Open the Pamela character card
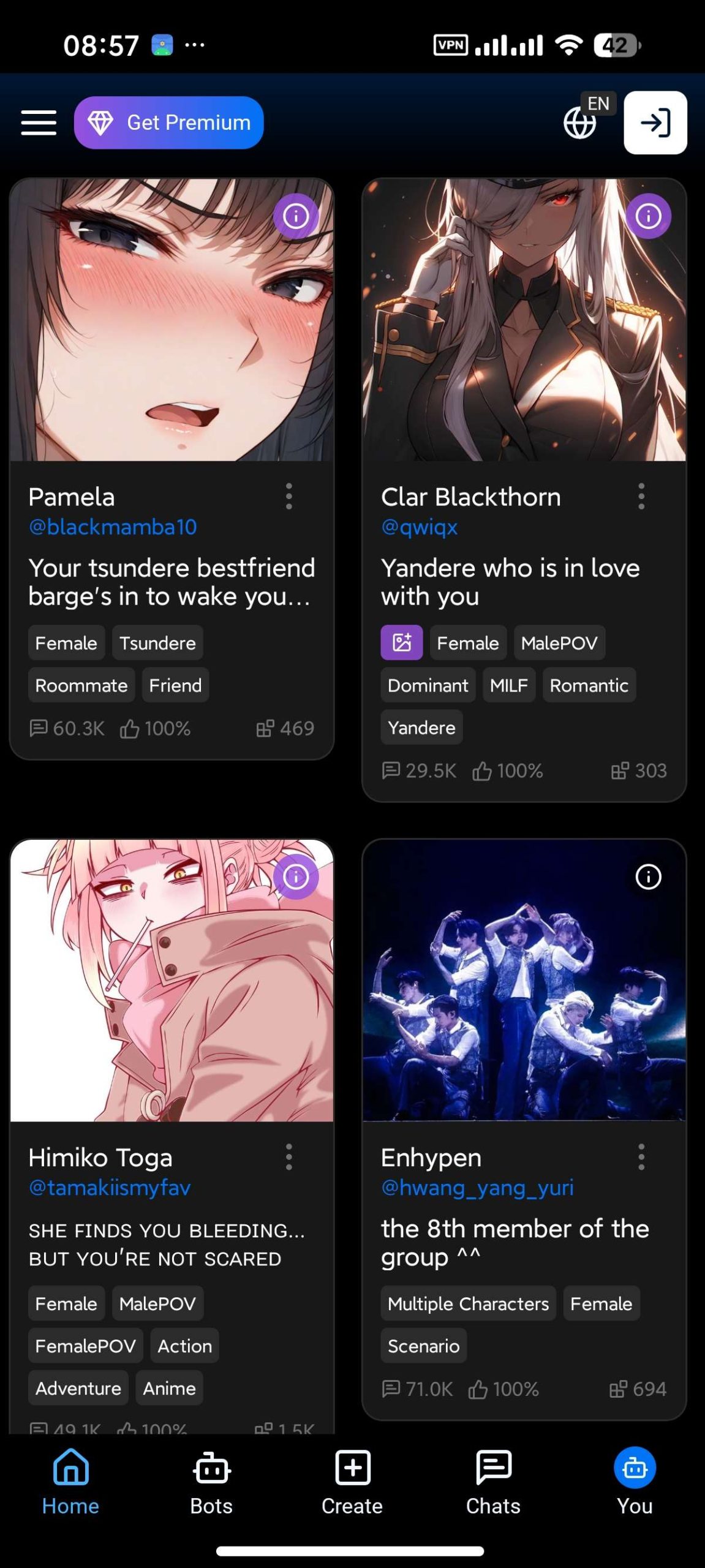Screen dimensions: 705x1568 pyautogui.click(x=172, y=320)
